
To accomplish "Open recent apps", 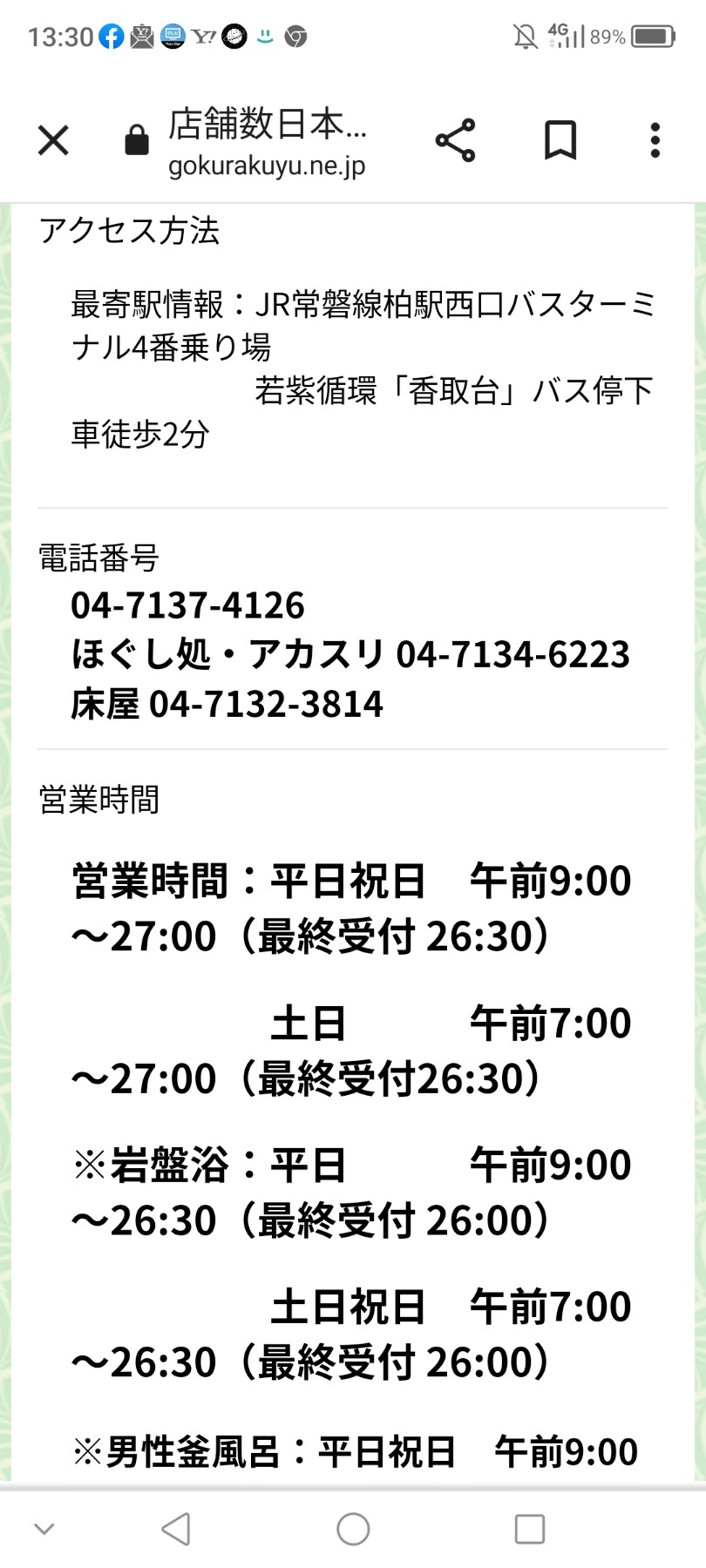I will [530, 1528].
